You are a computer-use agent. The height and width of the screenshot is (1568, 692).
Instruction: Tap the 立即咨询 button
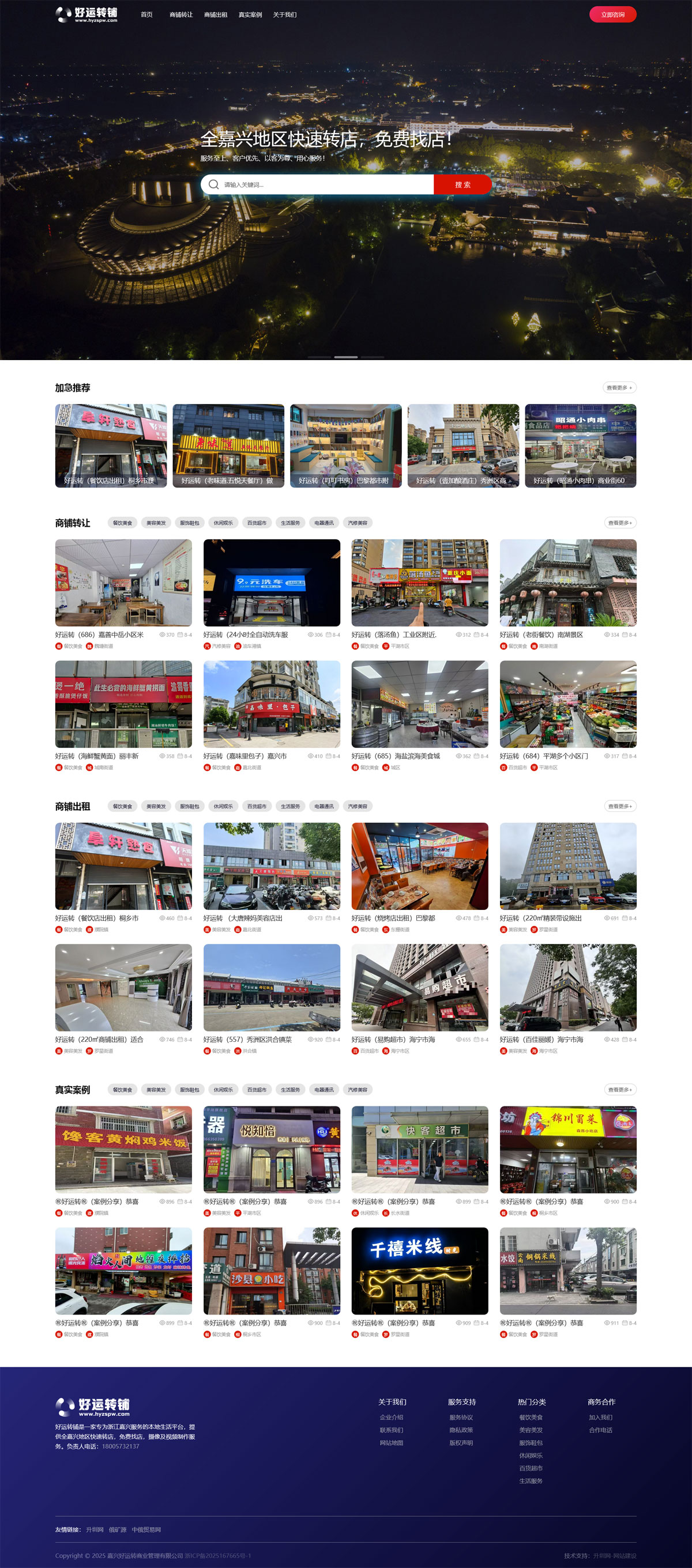click(612, 14)
